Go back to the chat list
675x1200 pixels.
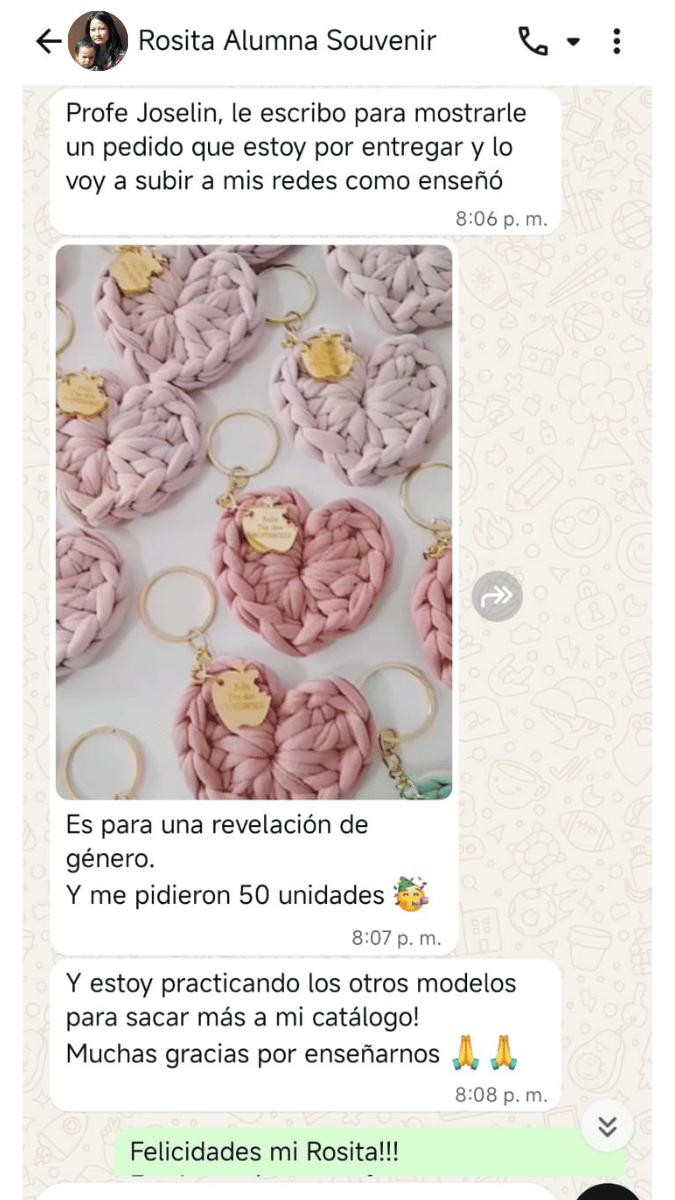[48, 41]
